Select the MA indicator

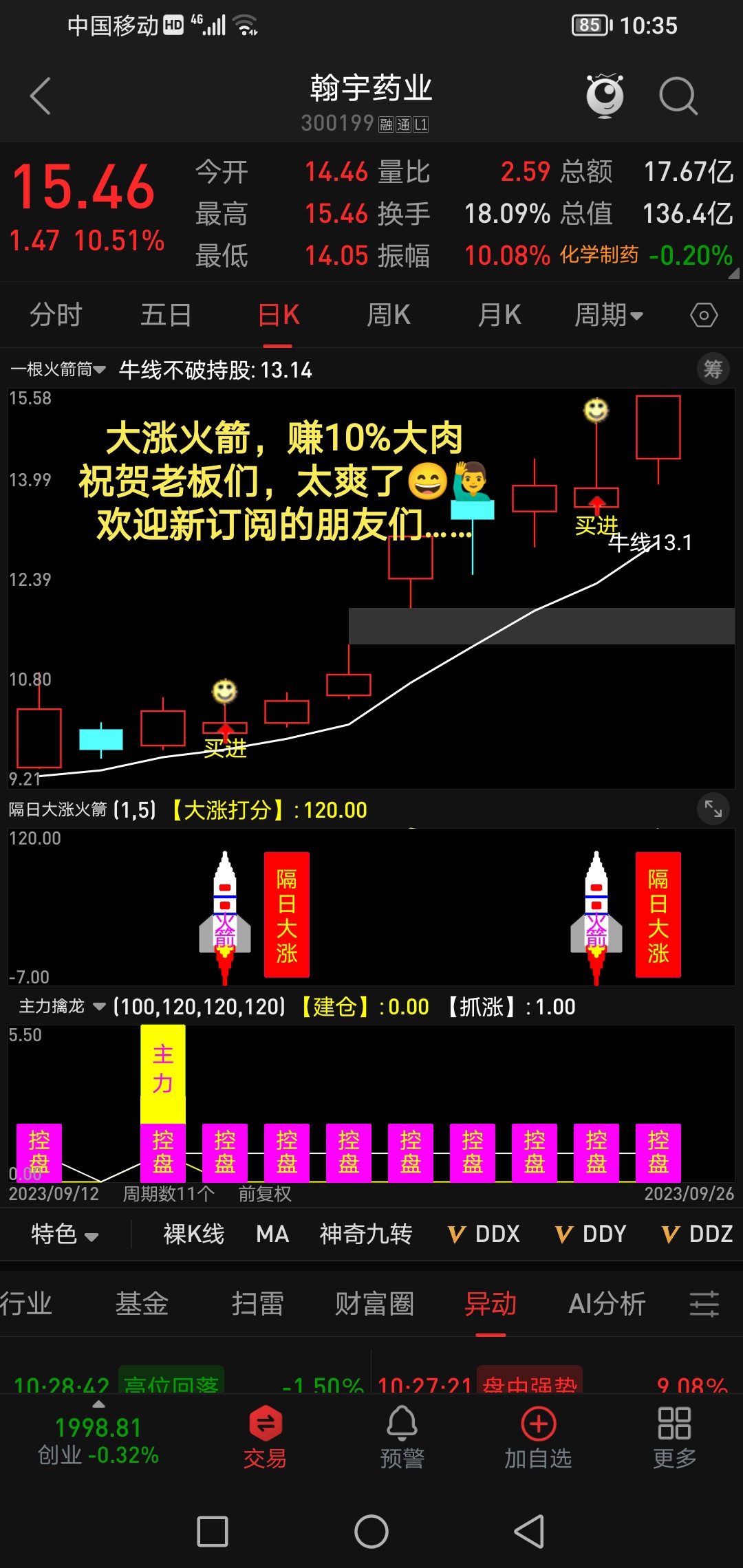(x=272, y=1234)
